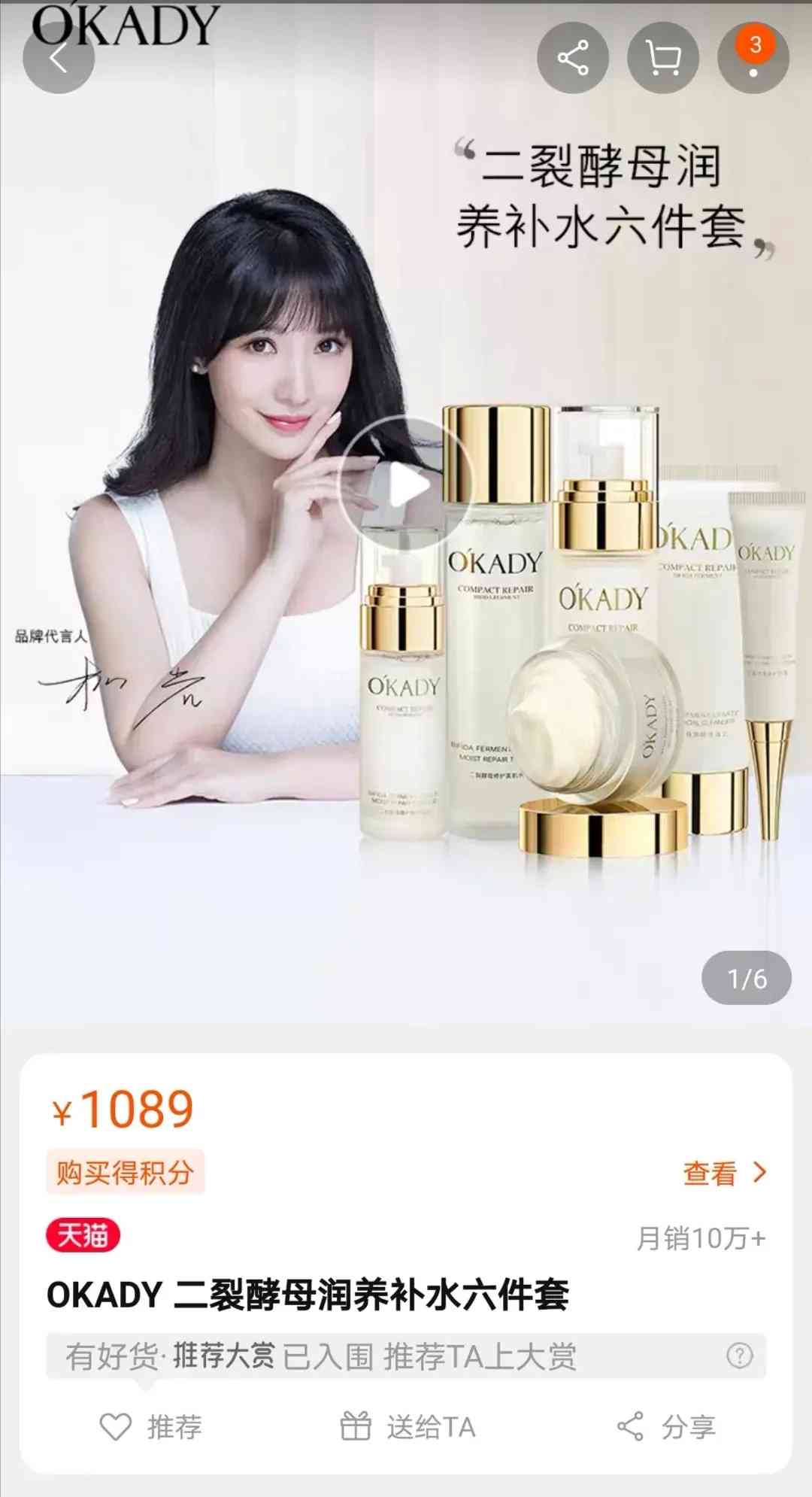The height and width of the screenshot is (1497, 812).
Task: Tap 查看 to view points details
Action: point(725,1173)
